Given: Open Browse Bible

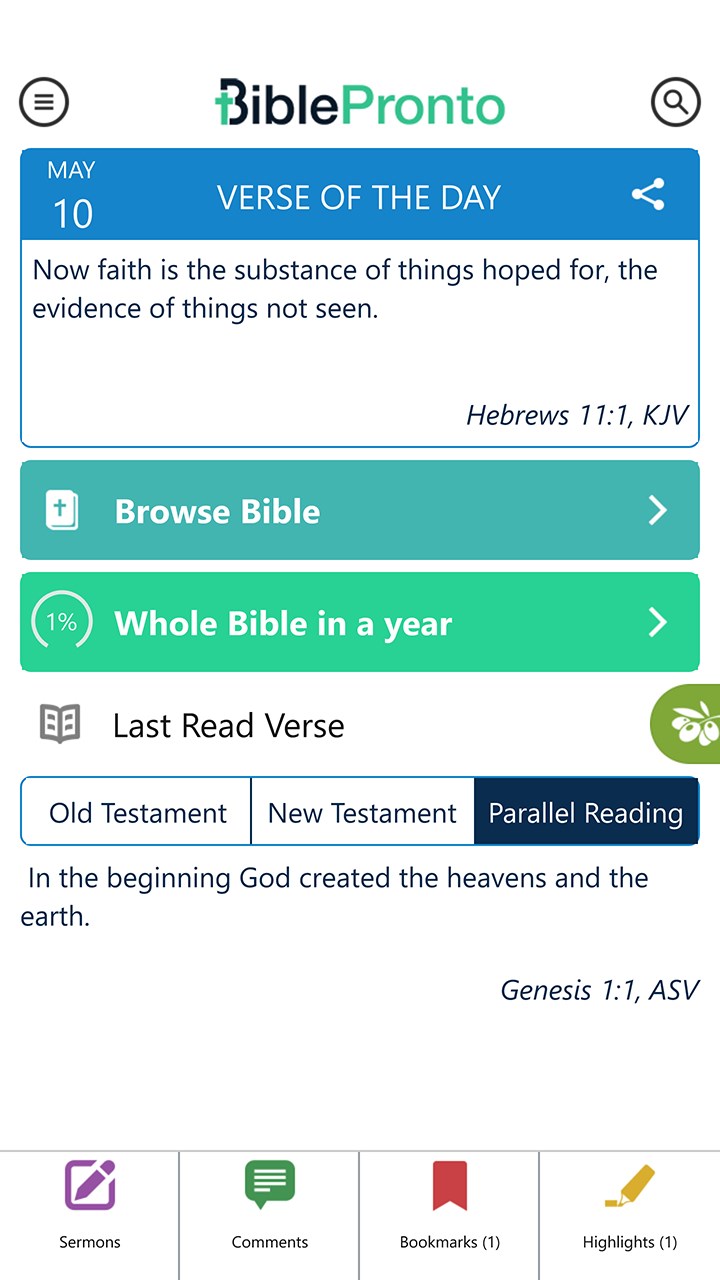Looking at the screenshot, I should (360, 510).
